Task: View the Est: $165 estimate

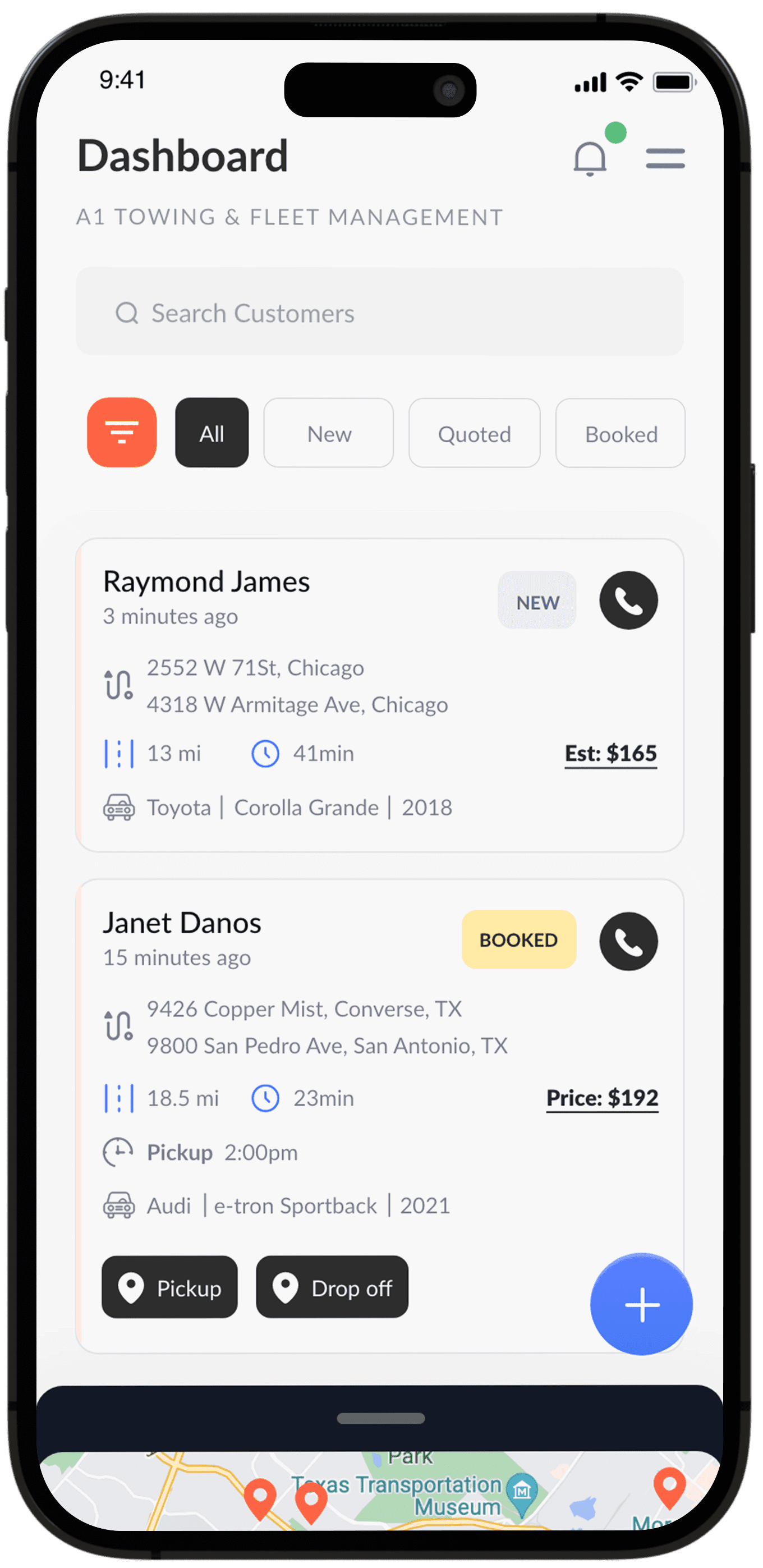Action: tap(610, 754)
